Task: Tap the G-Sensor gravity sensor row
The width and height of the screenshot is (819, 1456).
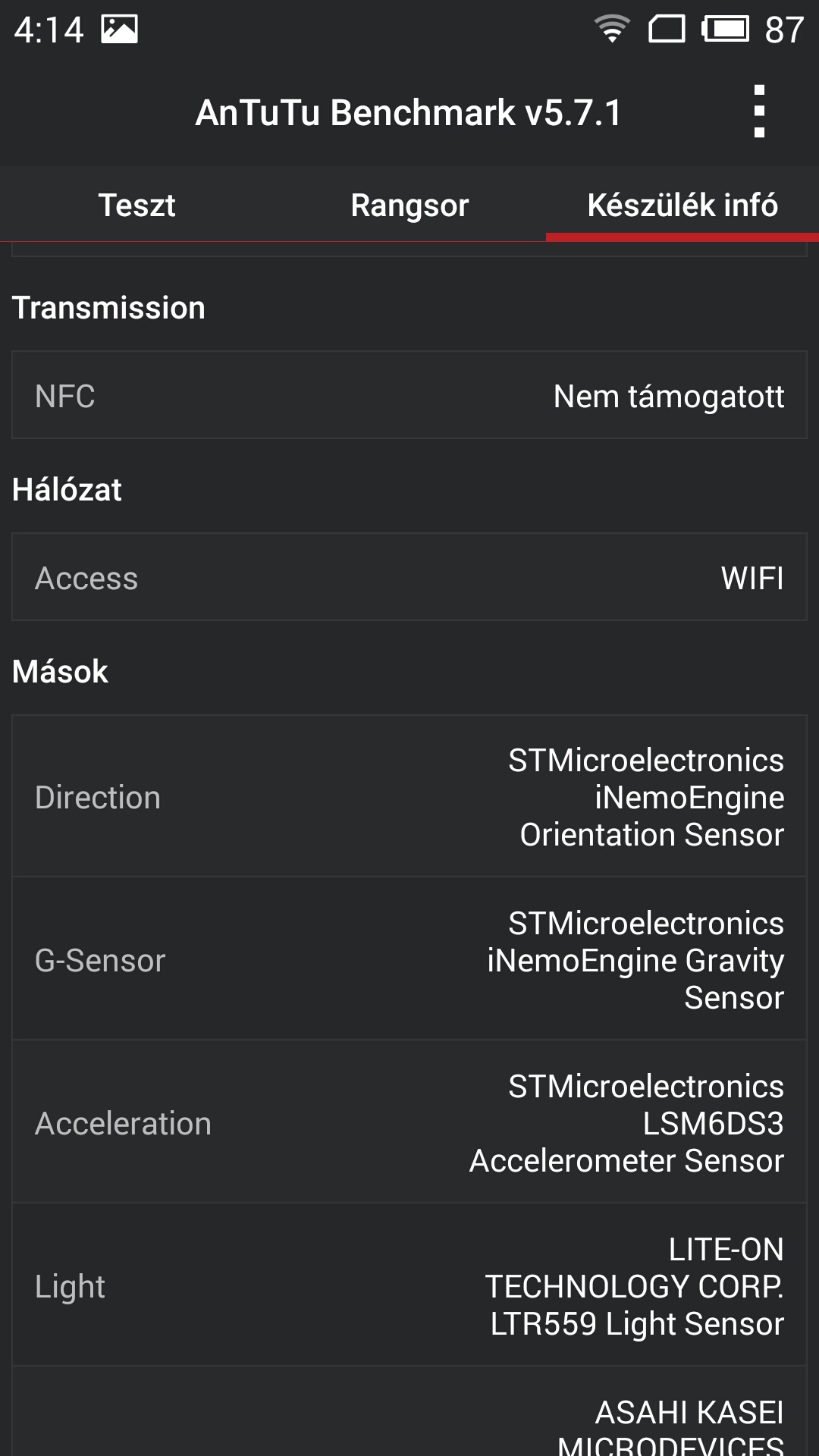Action: tap(409, 960)
